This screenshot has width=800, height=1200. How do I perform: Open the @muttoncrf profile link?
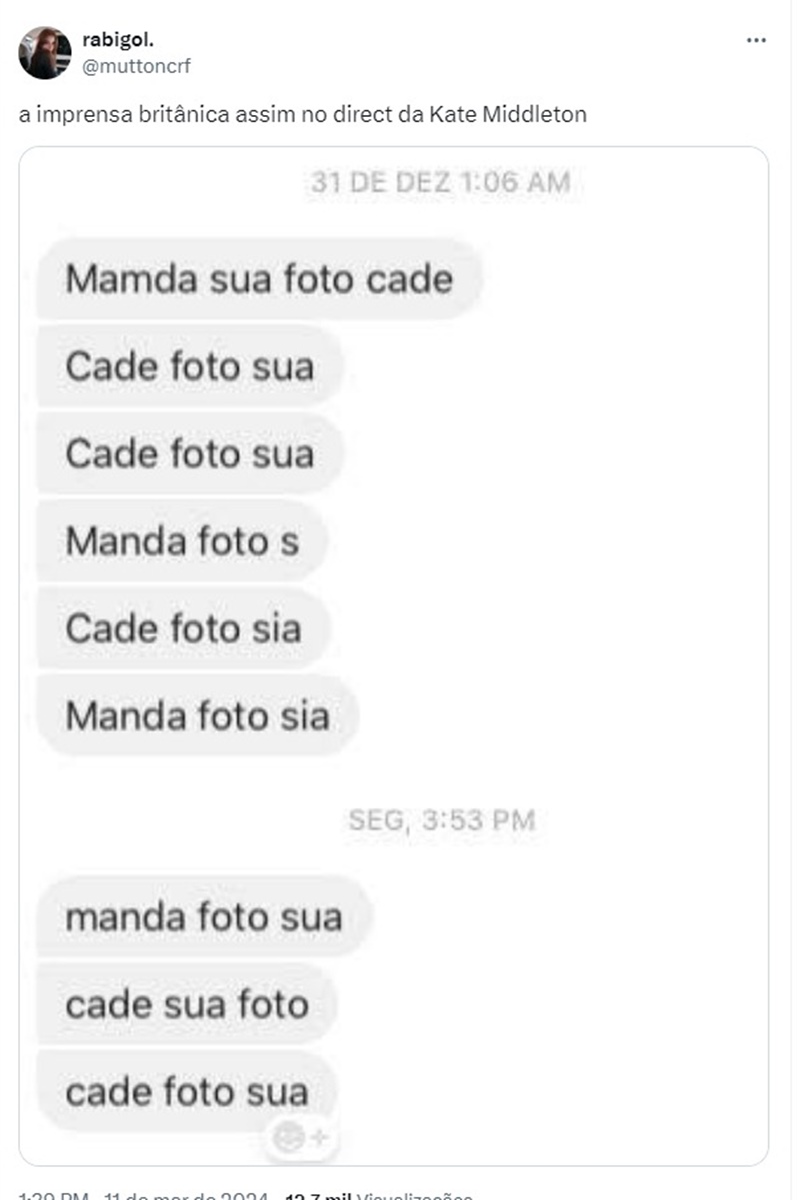[136, 66]
